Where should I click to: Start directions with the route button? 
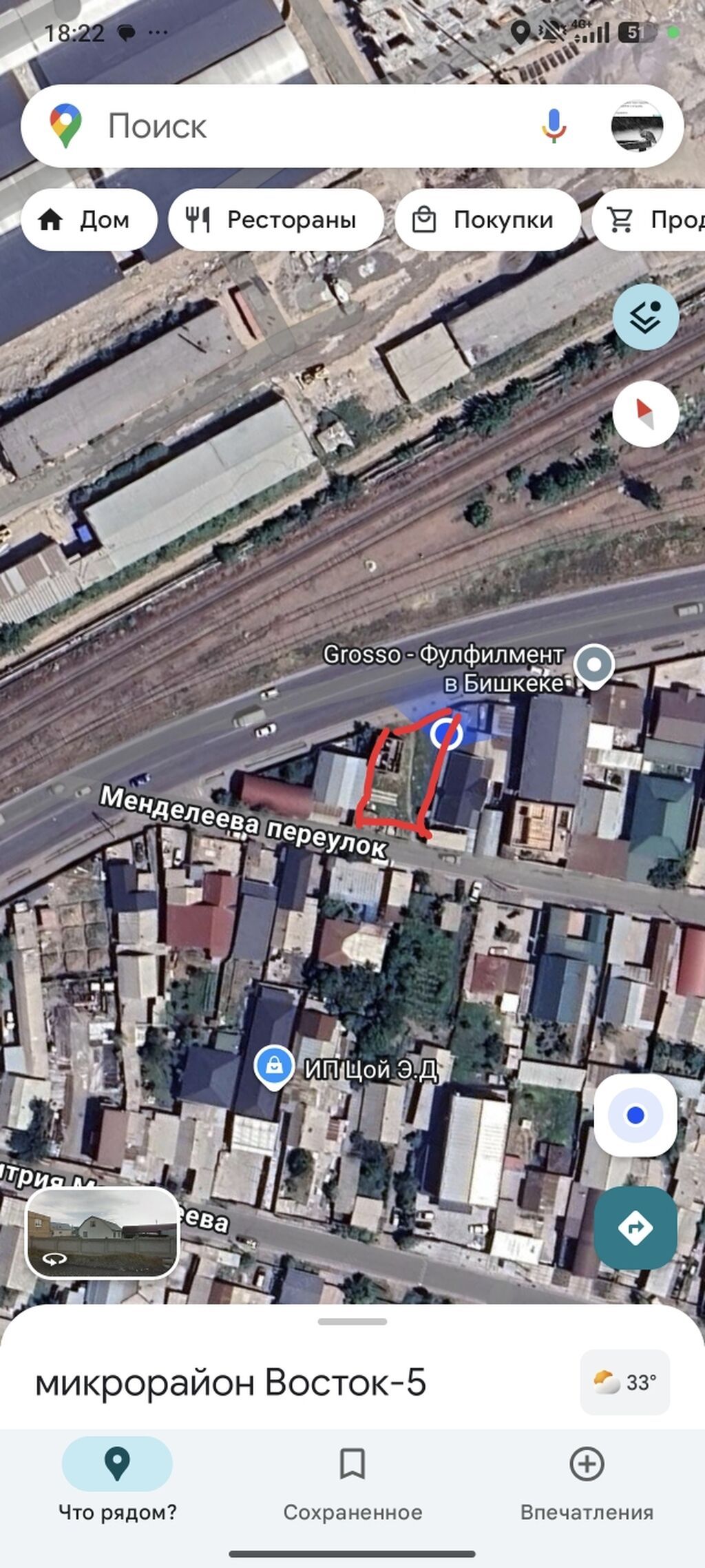pyautogui.click(x=635, y=1228)
